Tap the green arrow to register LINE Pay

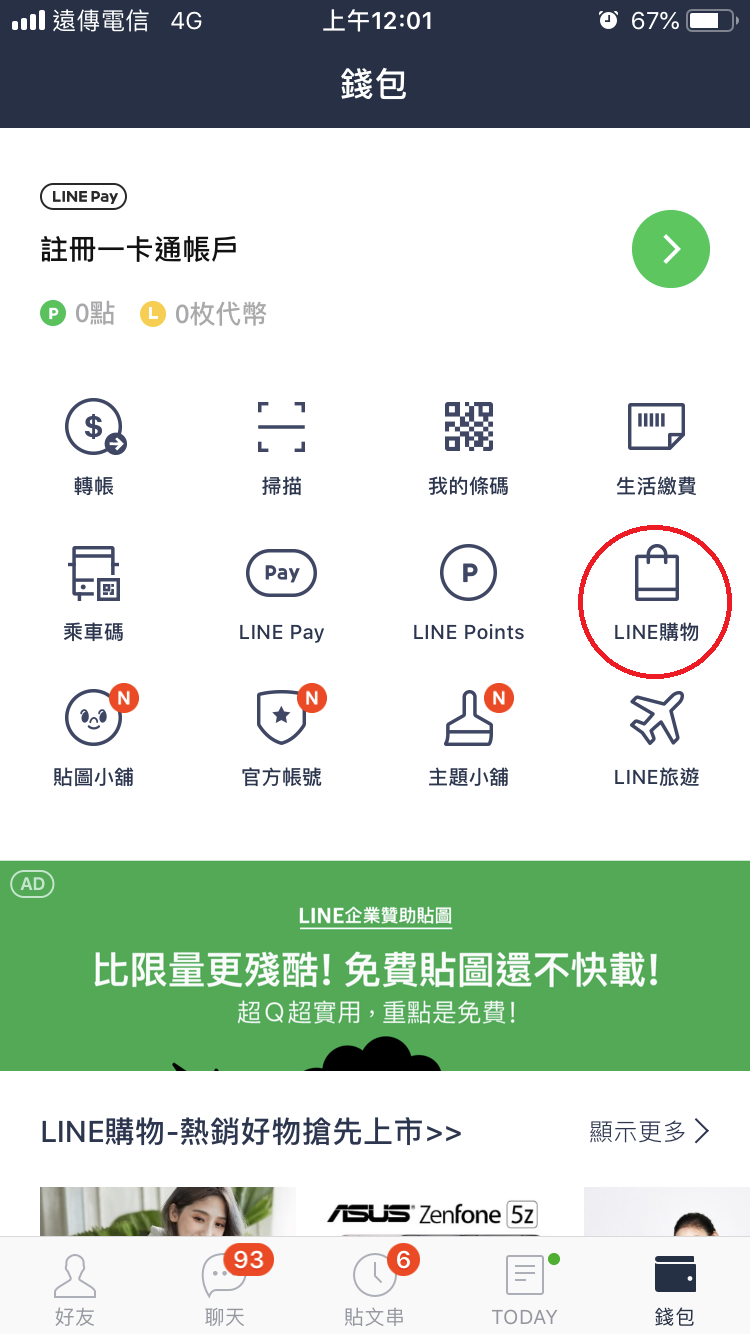(x=671, y=249)
